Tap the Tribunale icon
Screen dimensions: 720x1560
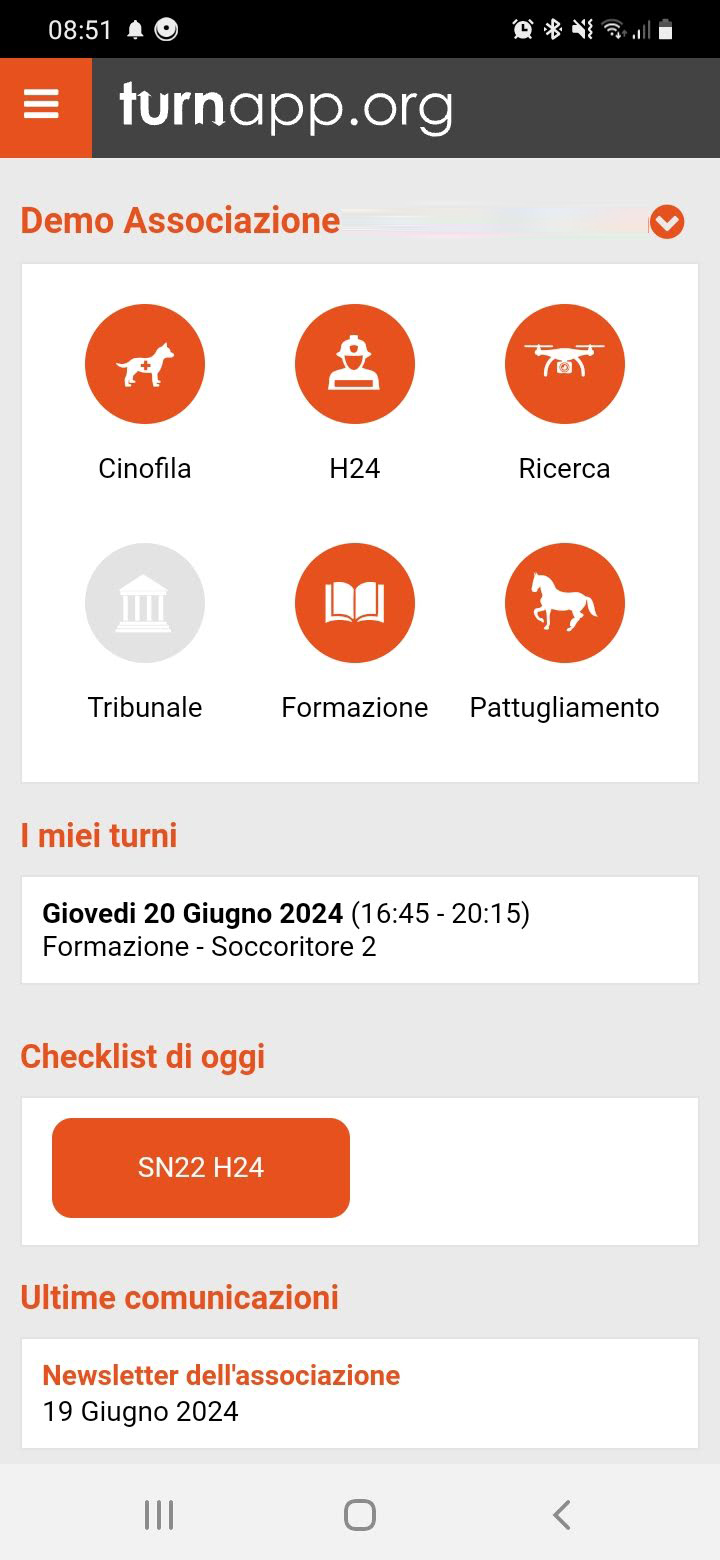pyautogui.click(x=145, y=603)
